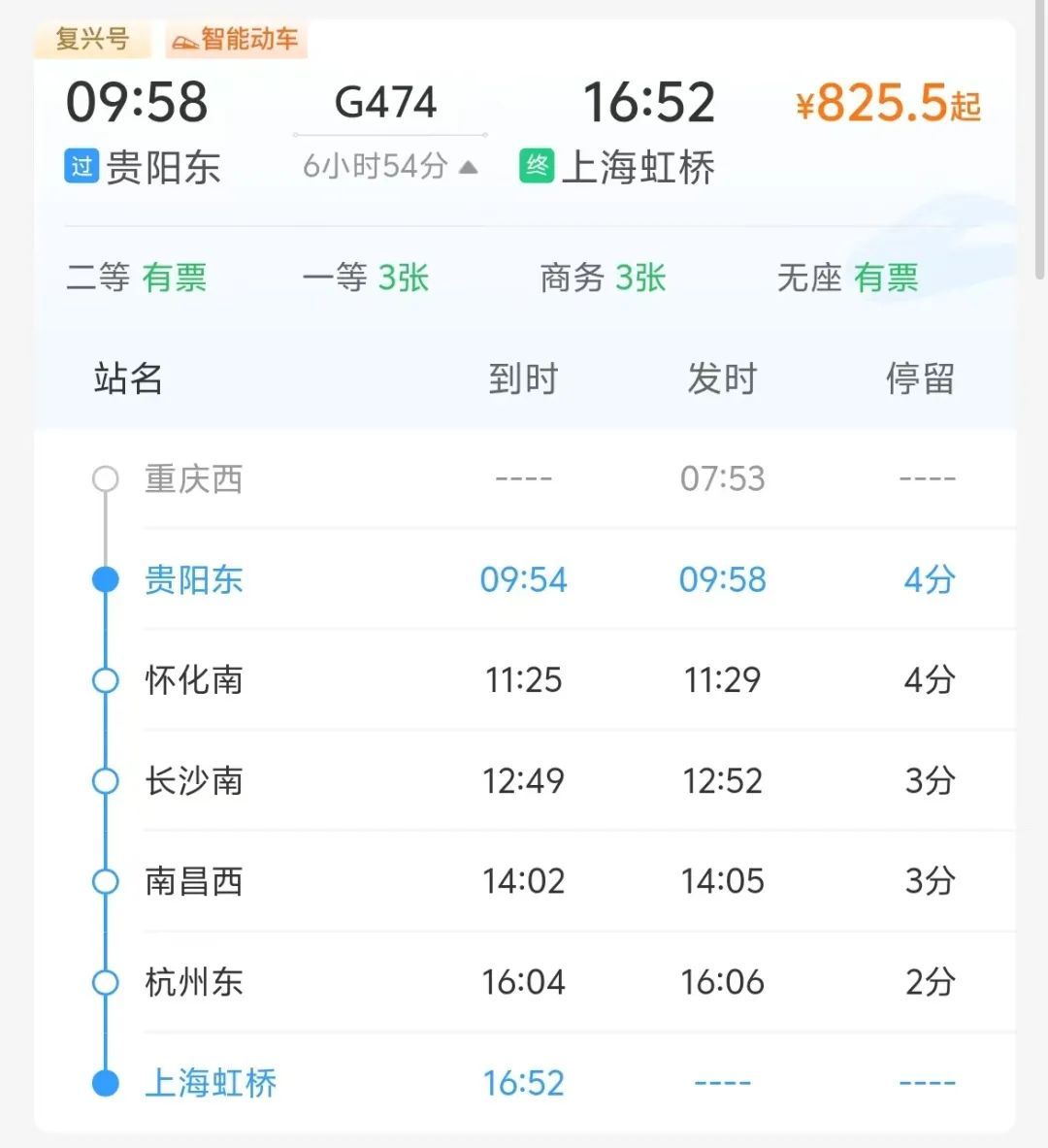Toggle 二等 seat availability filter
Viewport: 1048px width, 1148px height.
pyautogui.click(x=139, y=279)
